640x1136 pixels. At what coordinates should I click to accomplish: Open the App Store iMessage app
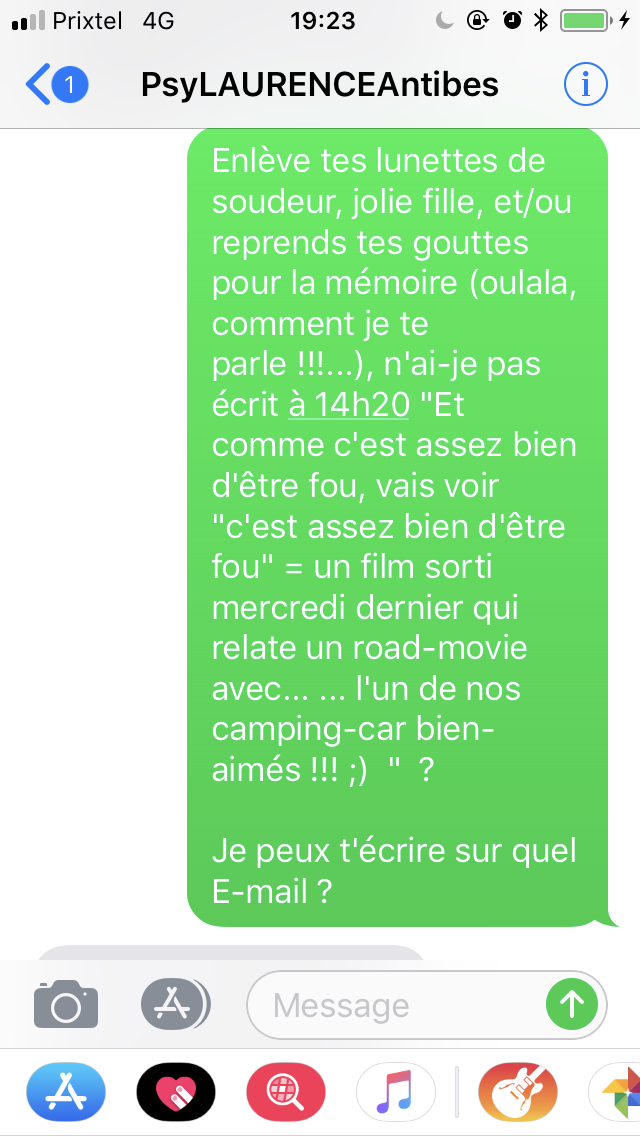click(x=66, y=1092)
